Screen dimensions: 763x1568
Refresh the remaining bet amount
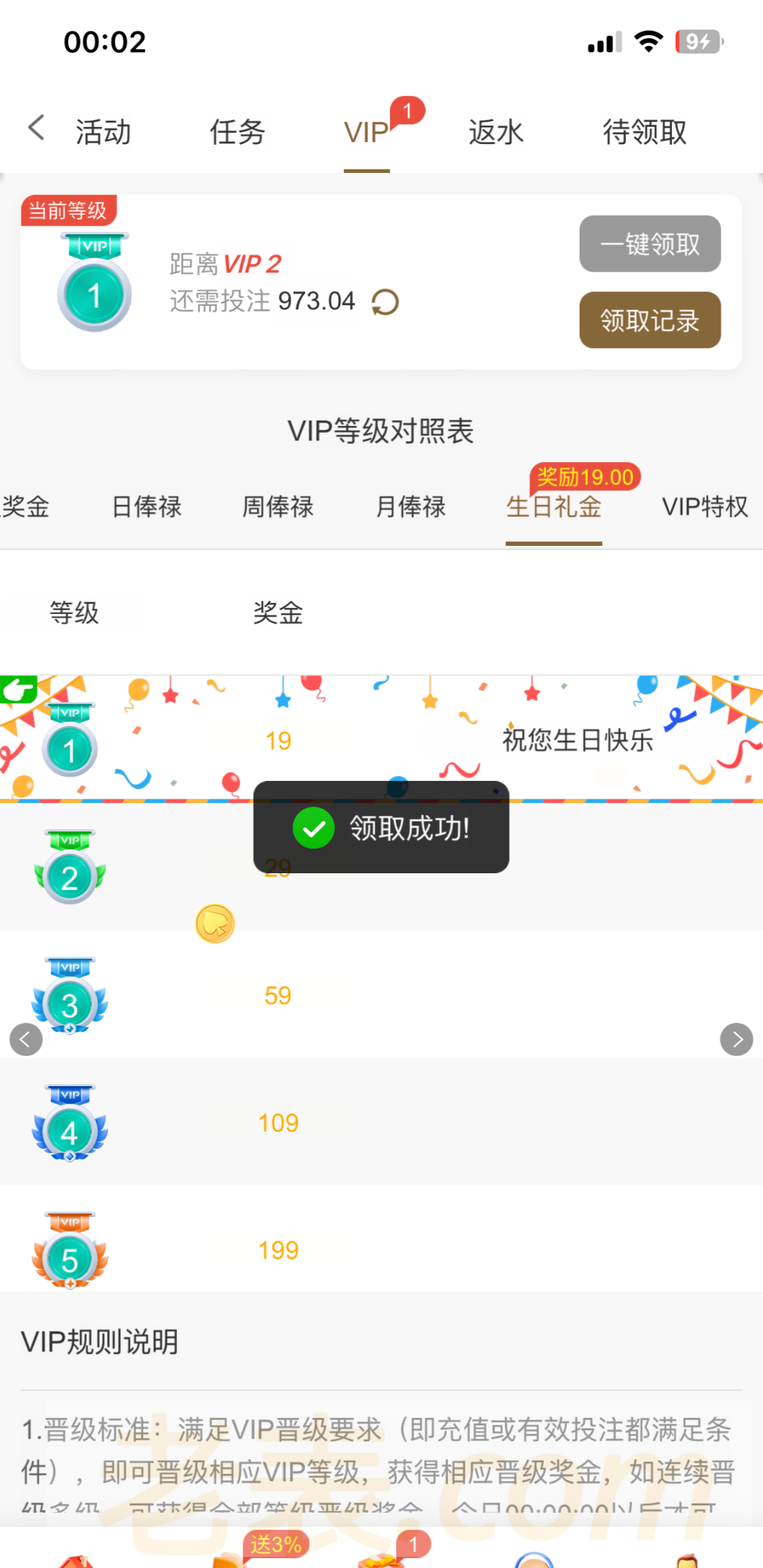pos(385,302)
